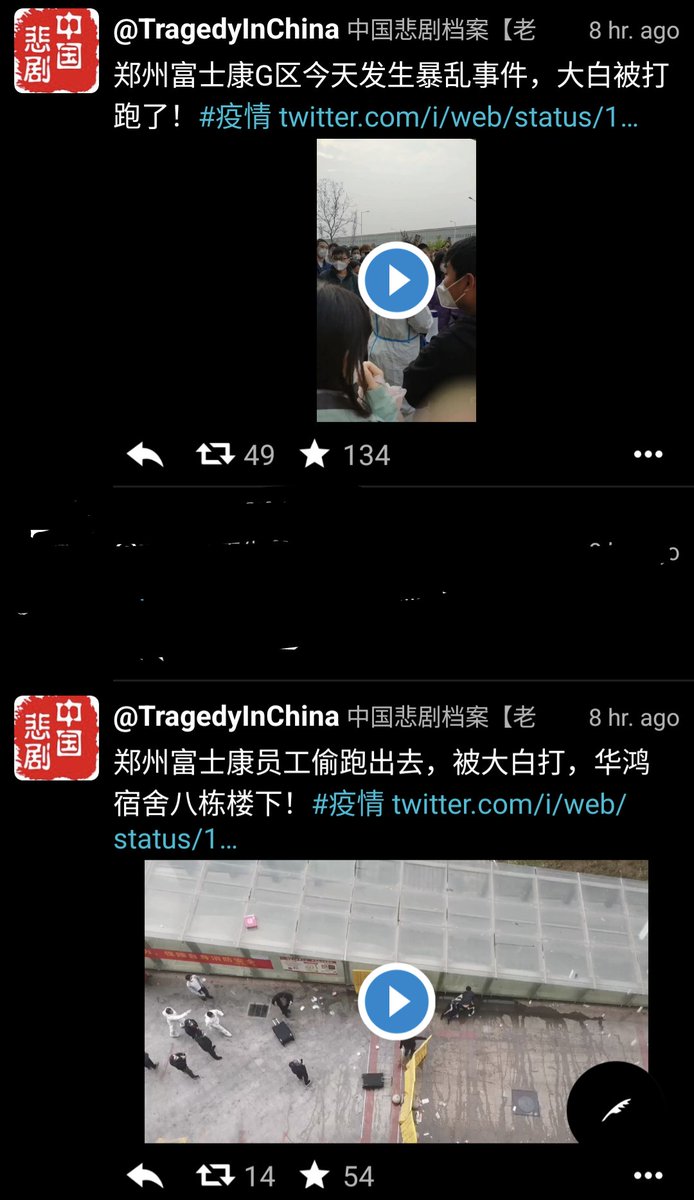Favorite the tweet with 134 stars
Image resolution: width=694 pixels, height=1200 pixels.
[x=315, y=456]
